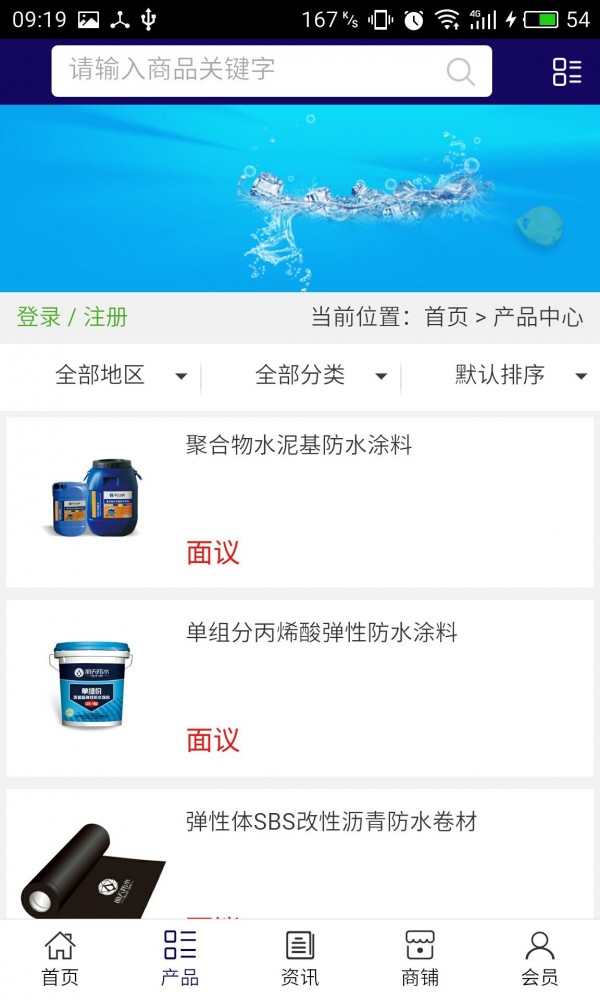Go to 首页 via breadcrumb link
The height and width of the screenshot is (1000, 600).
(446, 318)
